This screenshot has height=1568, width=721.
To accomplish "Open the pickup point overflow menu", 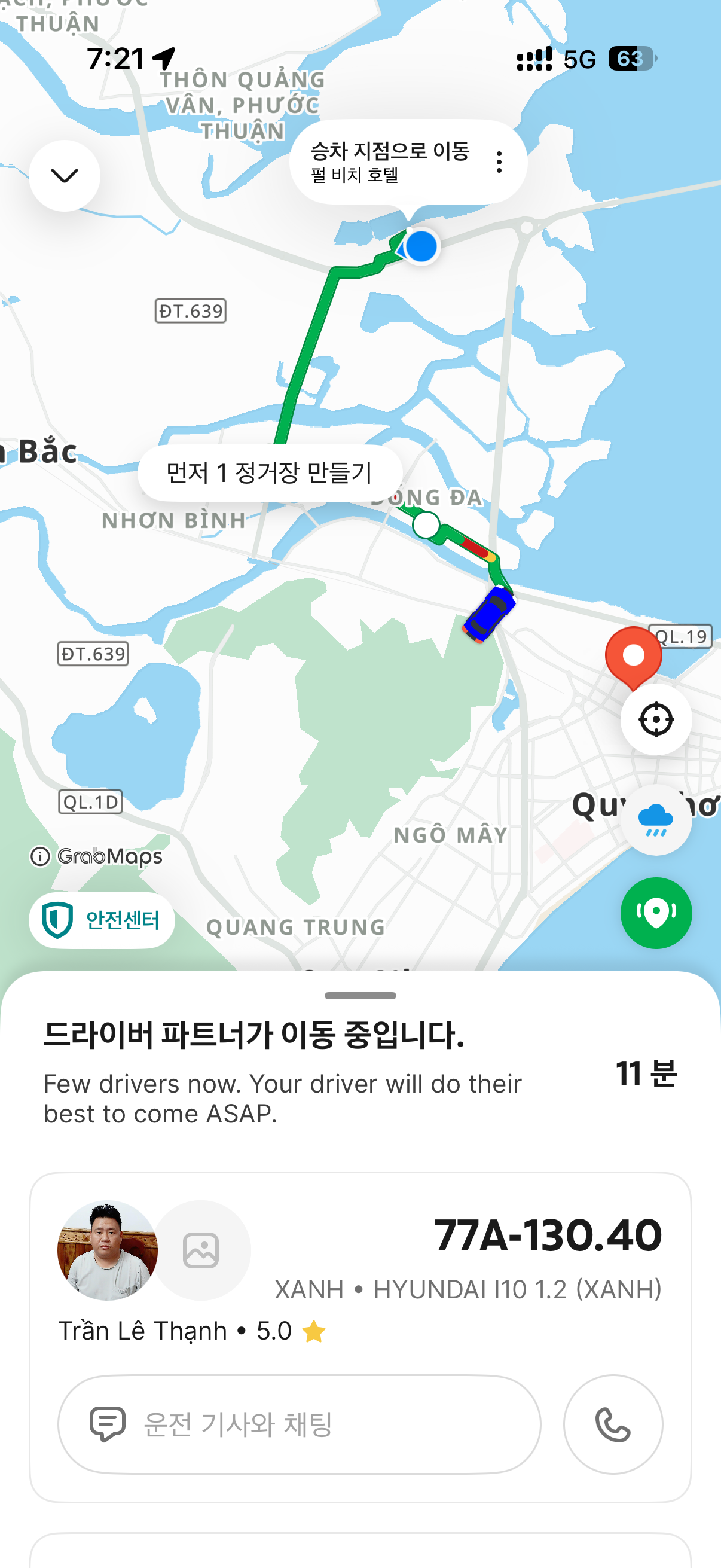I will (x=499, y=163).
